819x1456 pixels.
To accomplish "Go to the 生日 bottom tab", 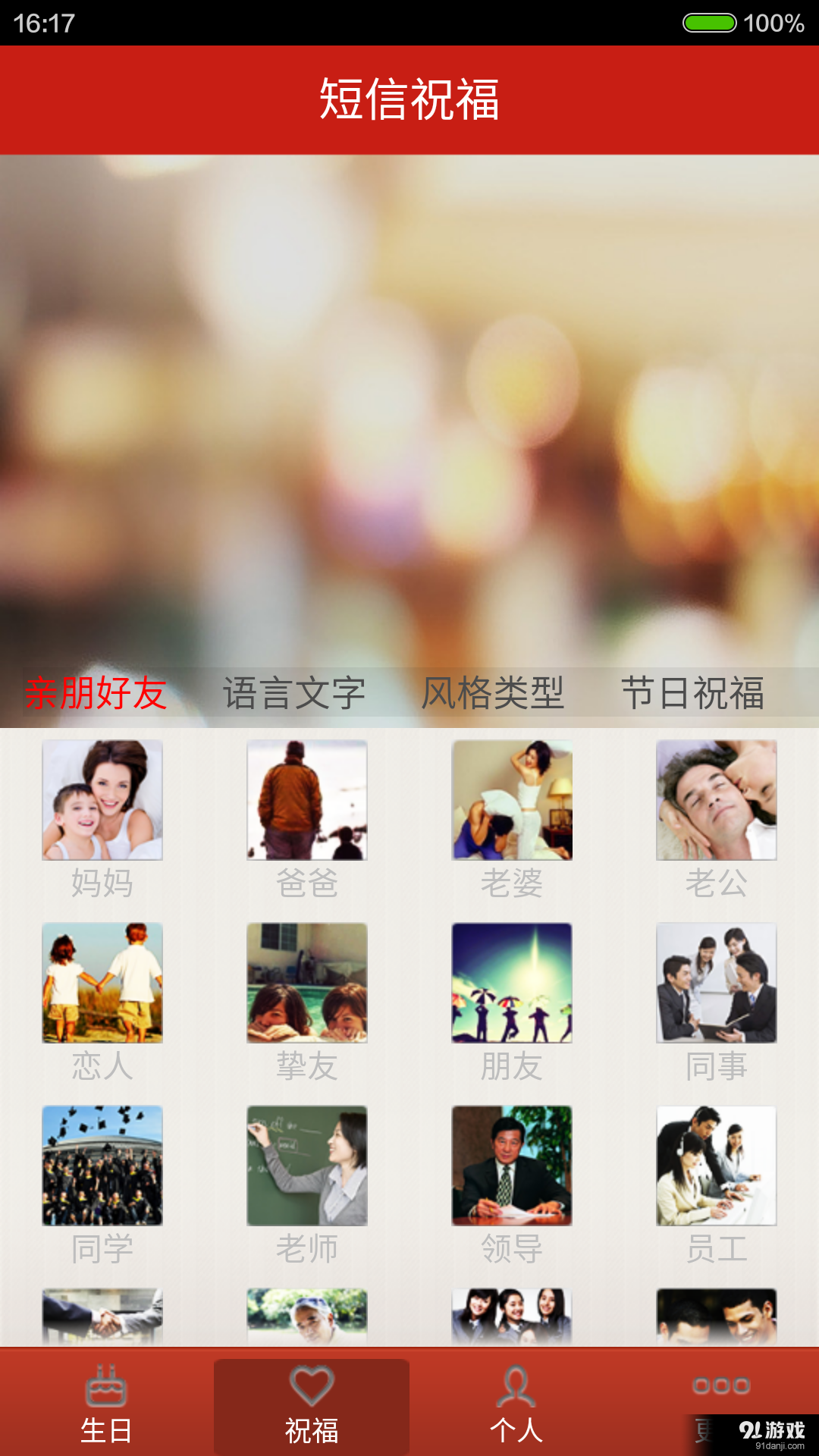I will [106, 1404].
